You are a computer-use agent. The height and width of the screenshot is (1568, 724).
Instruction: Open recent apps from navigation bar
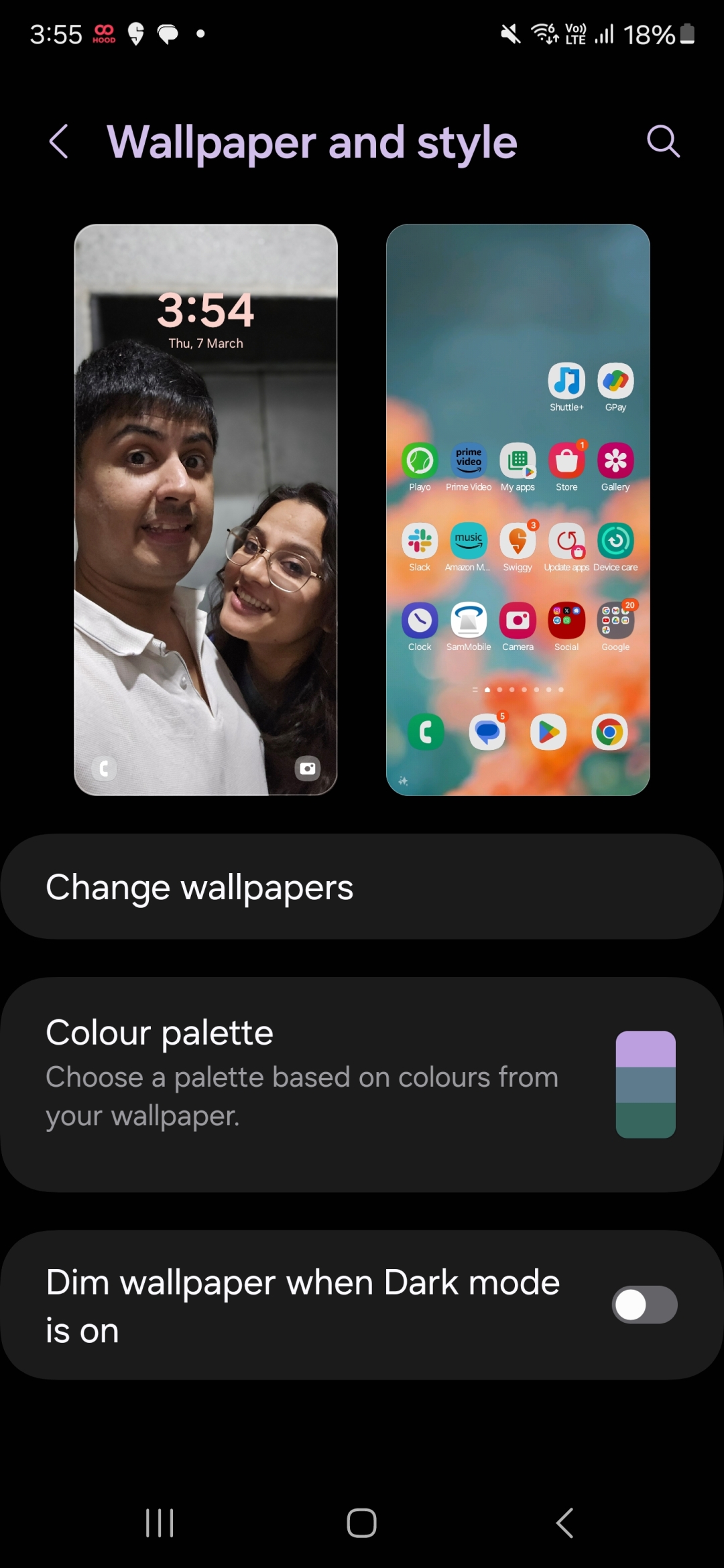pos(160,1522)
